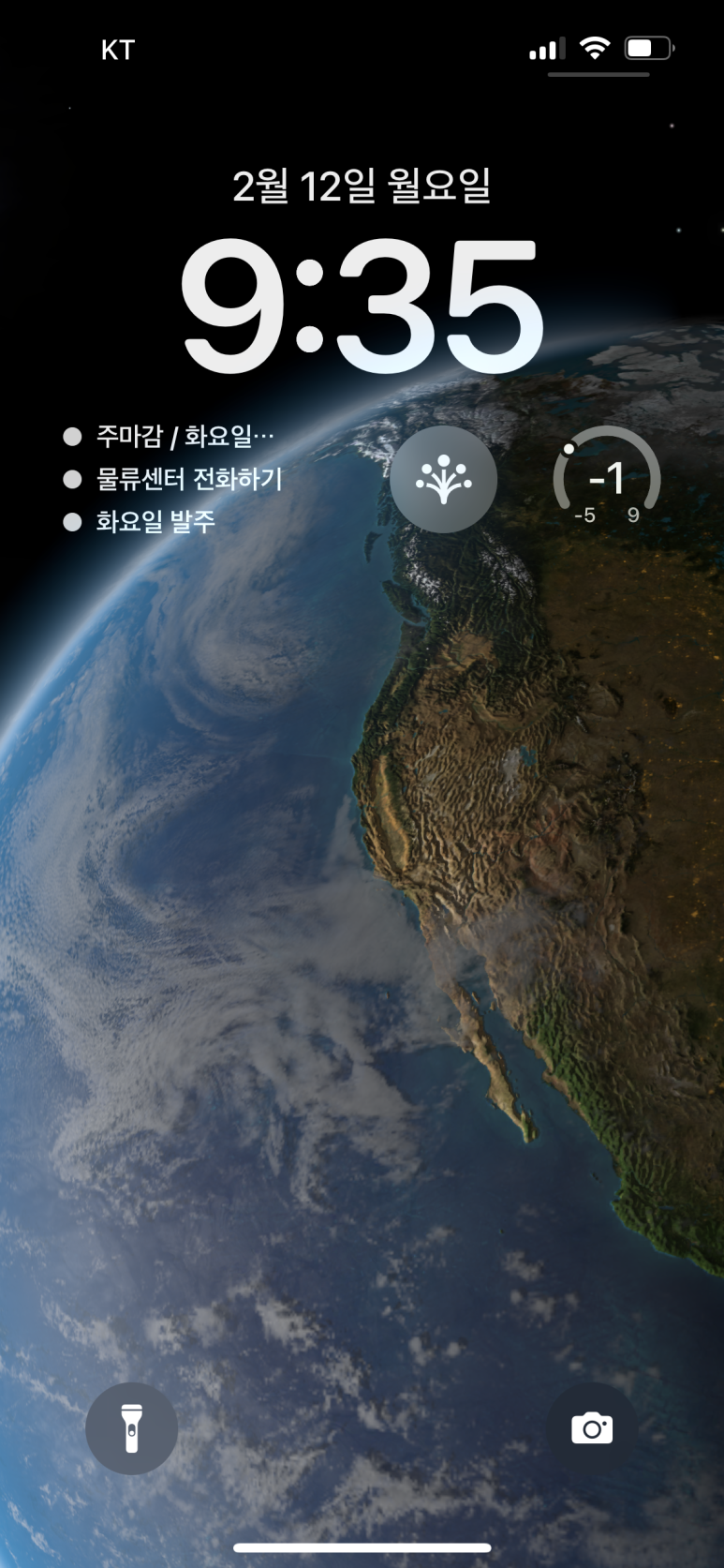Open the camera from the lock screen
724x1568 pixels.
tap(592, 1428)
